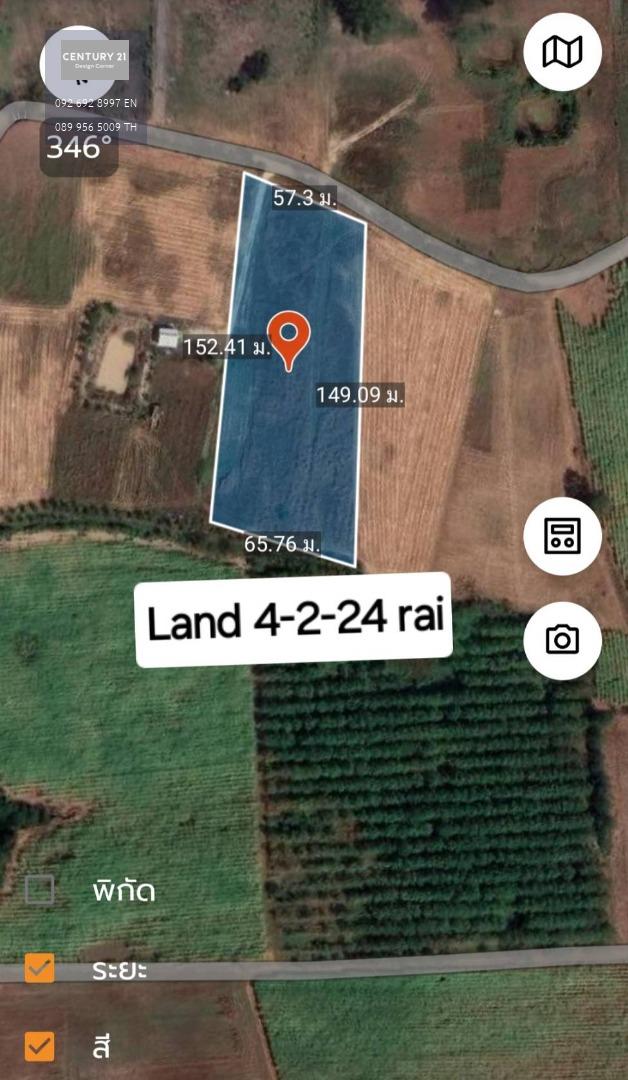Tap the round calculator icon button
The height and width of the screenshot is (1080, 628).
point(562,535)
